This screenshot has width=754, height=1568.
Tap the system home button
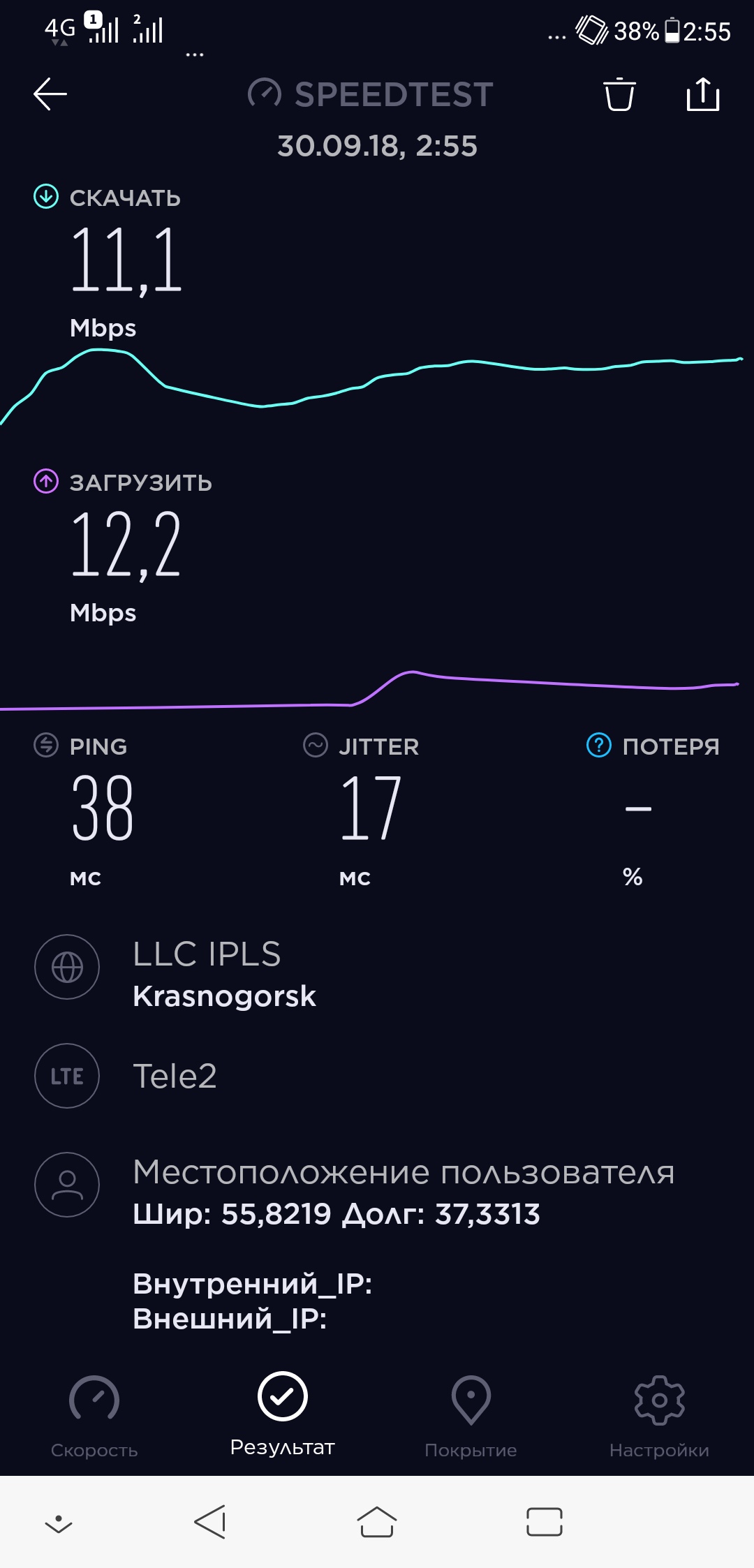(x=377, y=1522)
